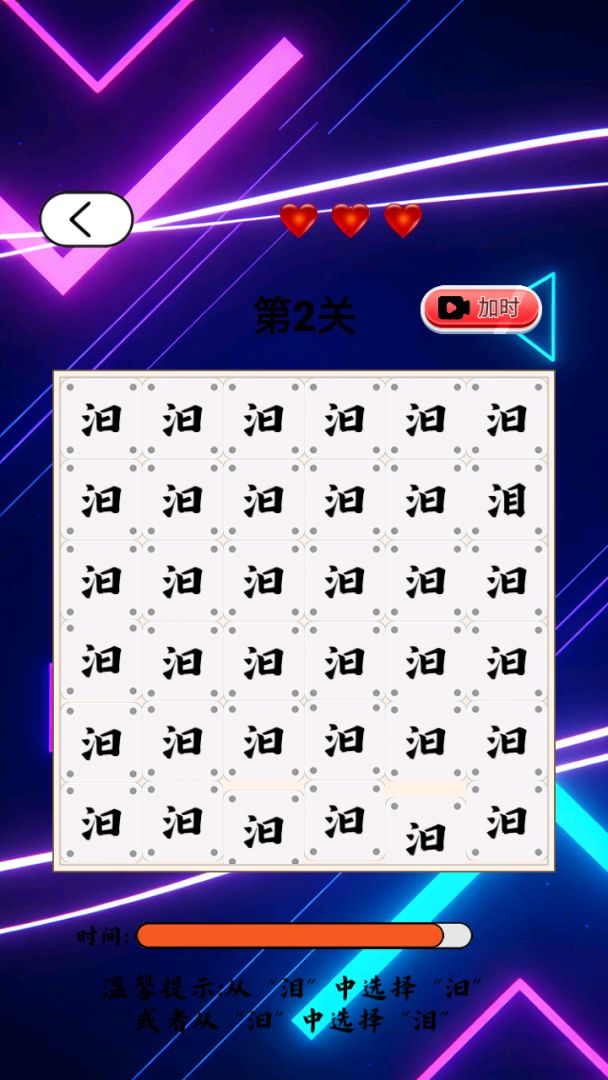The width and height of the screenshot is (608, 1080).
Task: Tap 加时 to add more time
Action: click(481, 308)
